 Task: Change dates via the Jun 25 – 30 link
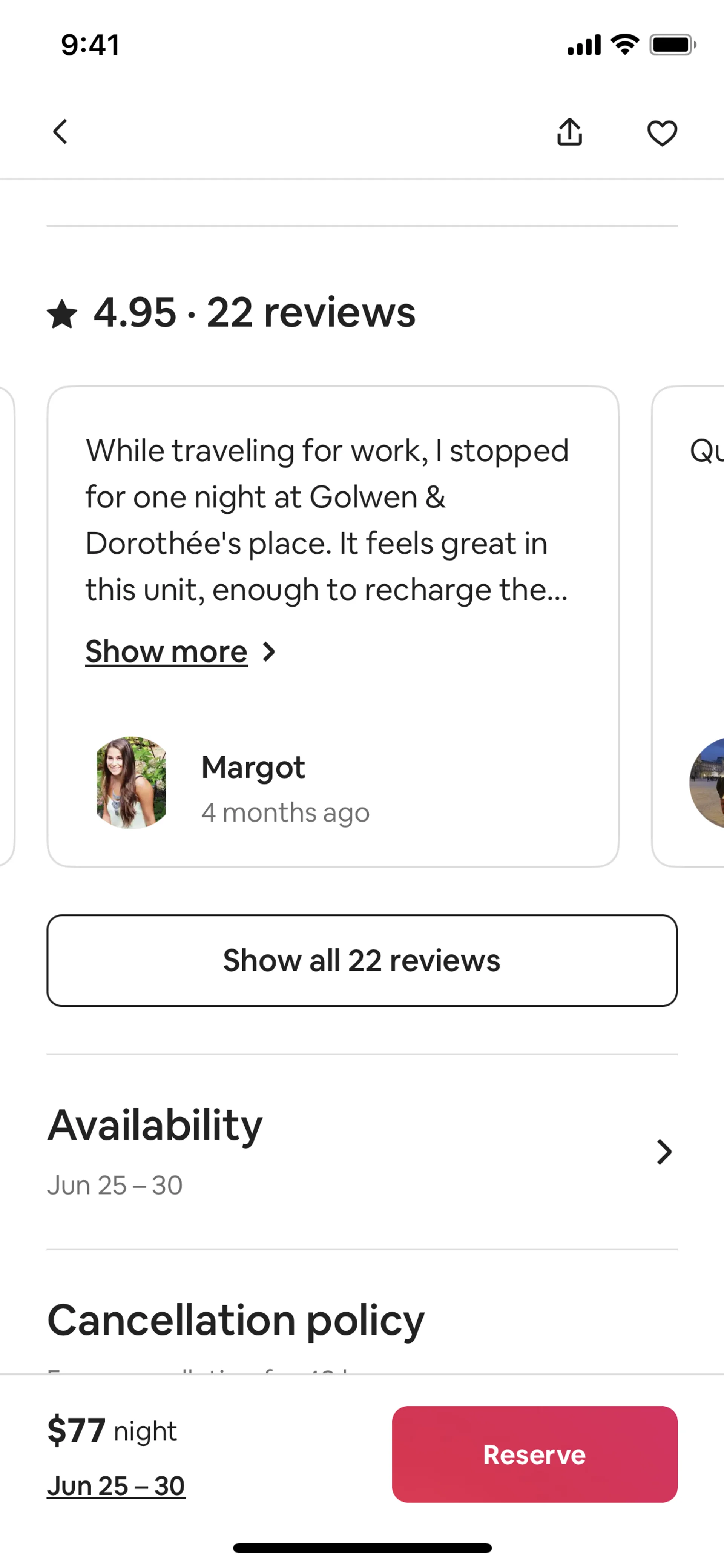tap(116, 1486)
